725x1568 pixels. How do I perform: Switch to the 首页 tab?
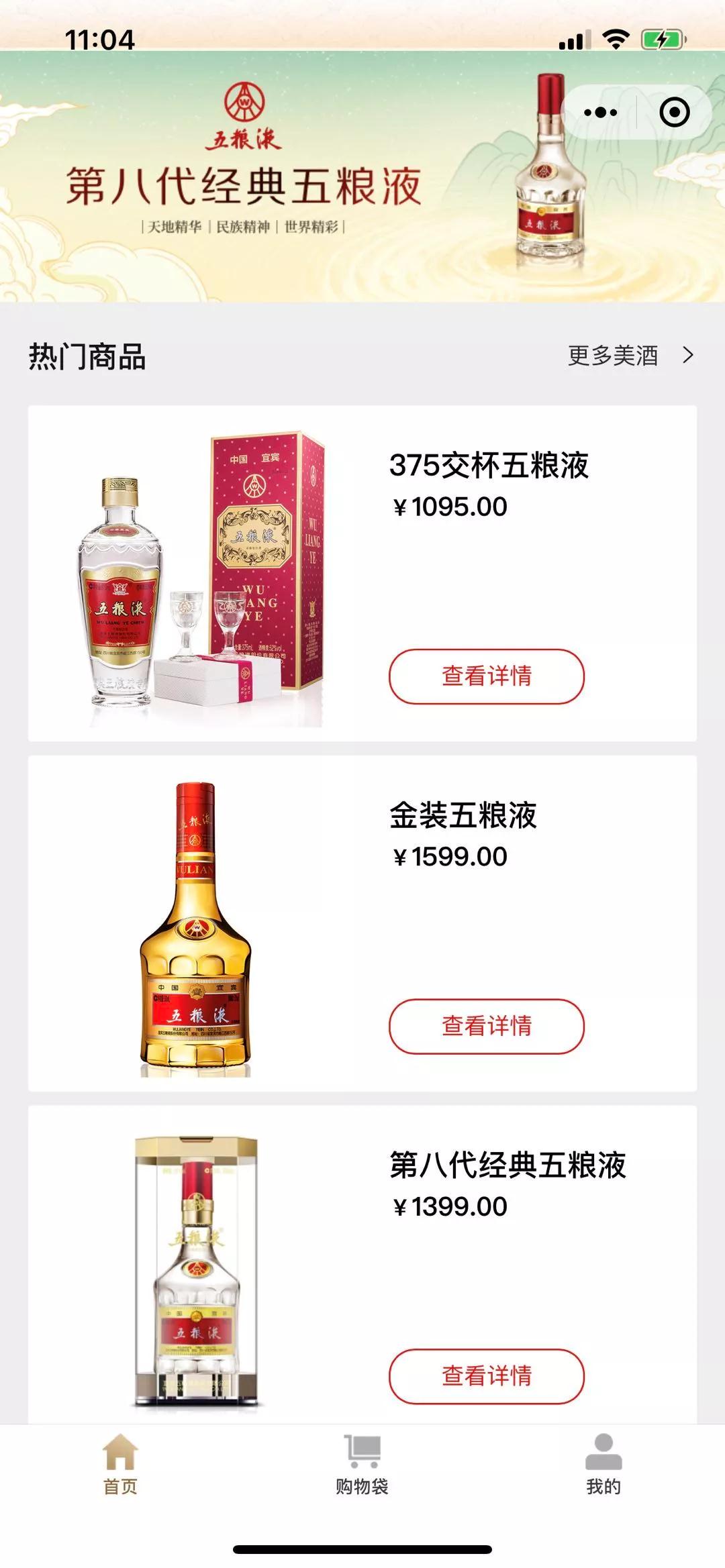click(120, 1463)
